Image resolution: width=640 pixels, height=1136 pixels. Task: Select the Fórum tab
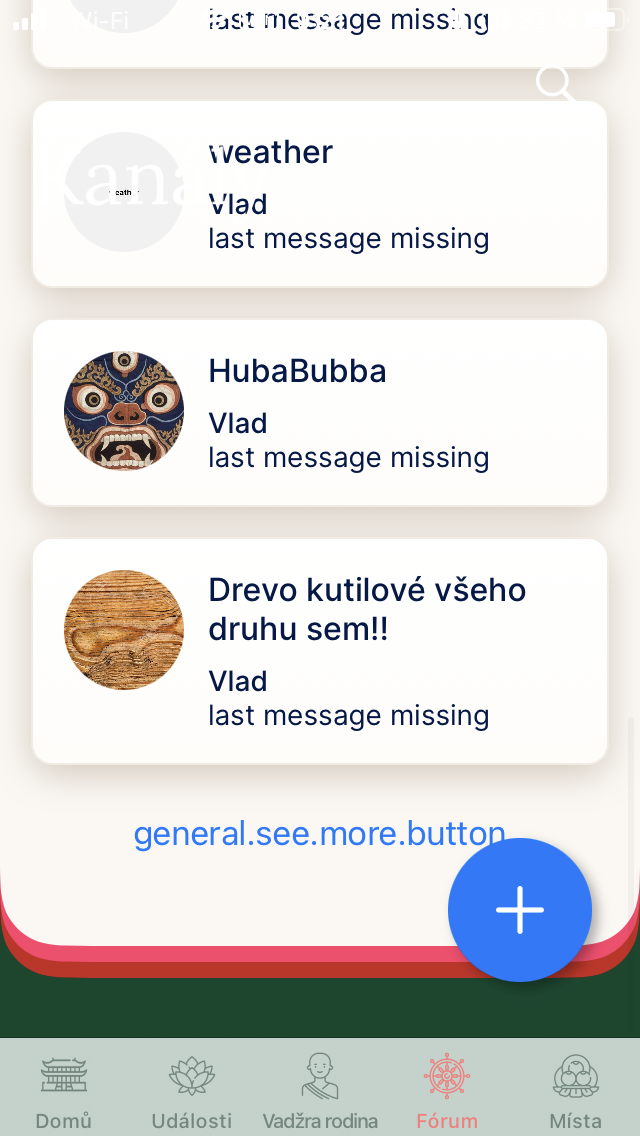click(447, 1090)
